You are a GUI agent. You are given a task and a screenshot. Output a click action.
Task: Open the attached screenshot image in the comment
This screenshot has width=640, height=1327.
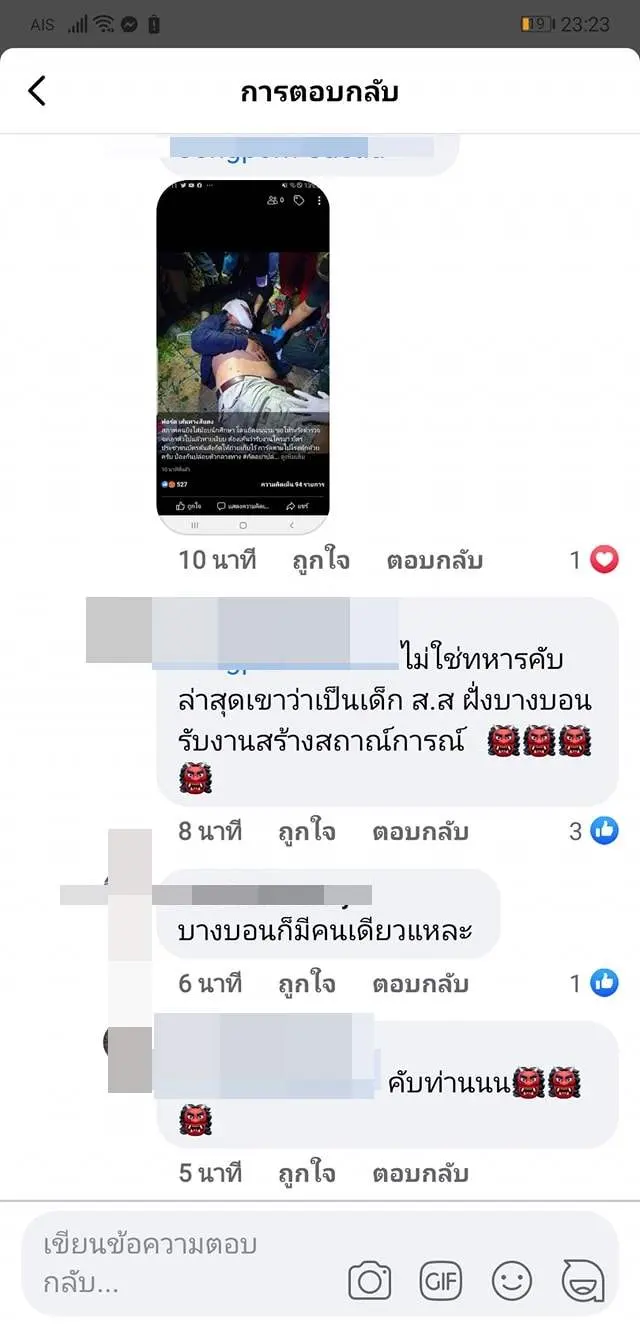point(243,357)
